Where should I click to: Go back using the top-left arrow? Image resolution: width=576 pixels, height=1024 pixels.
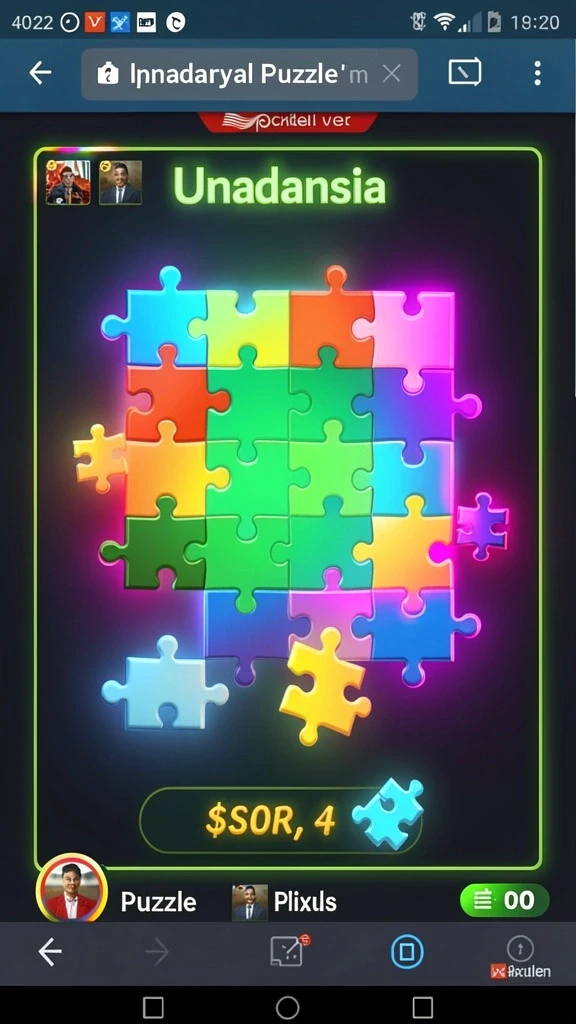tap(40, 74)
